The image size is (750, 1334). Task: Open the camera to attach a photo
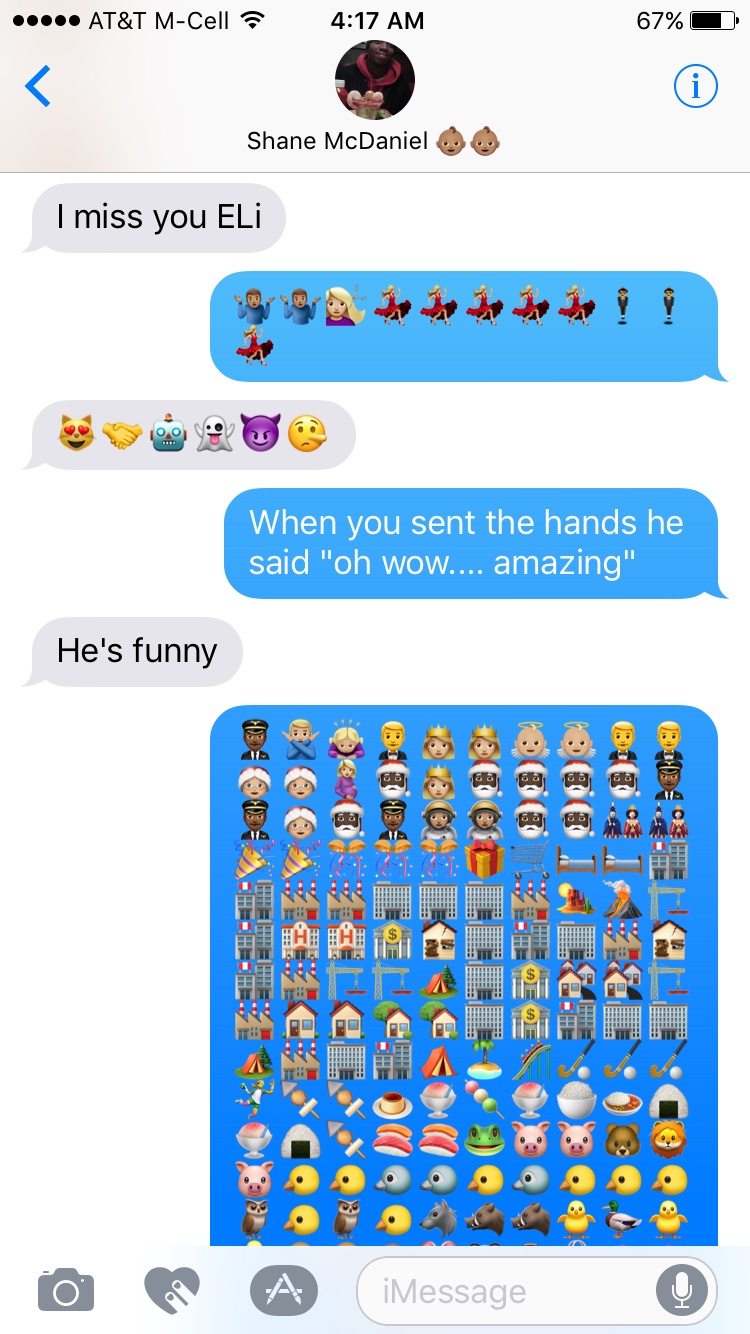tap(66, 1291)
